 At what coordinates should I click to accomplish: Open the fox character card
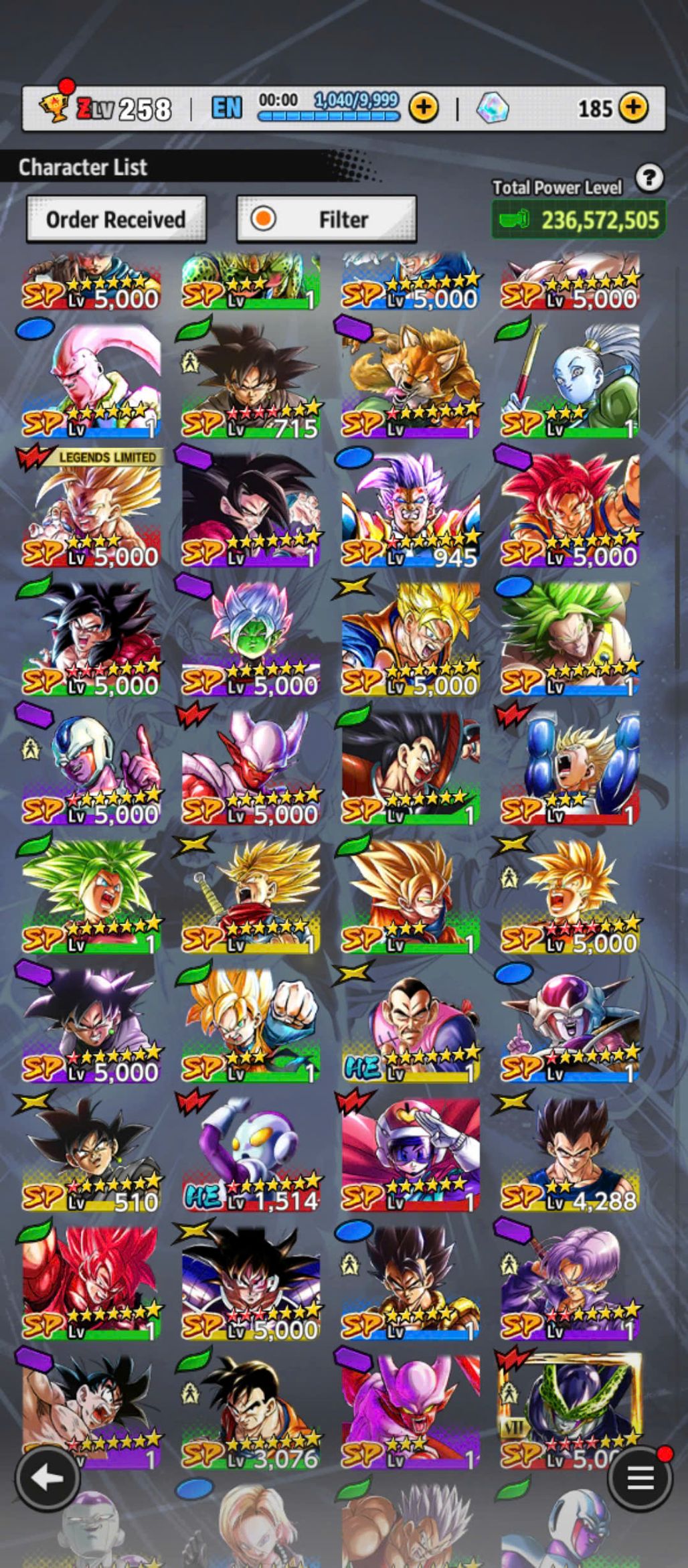(x=410, y=382)
